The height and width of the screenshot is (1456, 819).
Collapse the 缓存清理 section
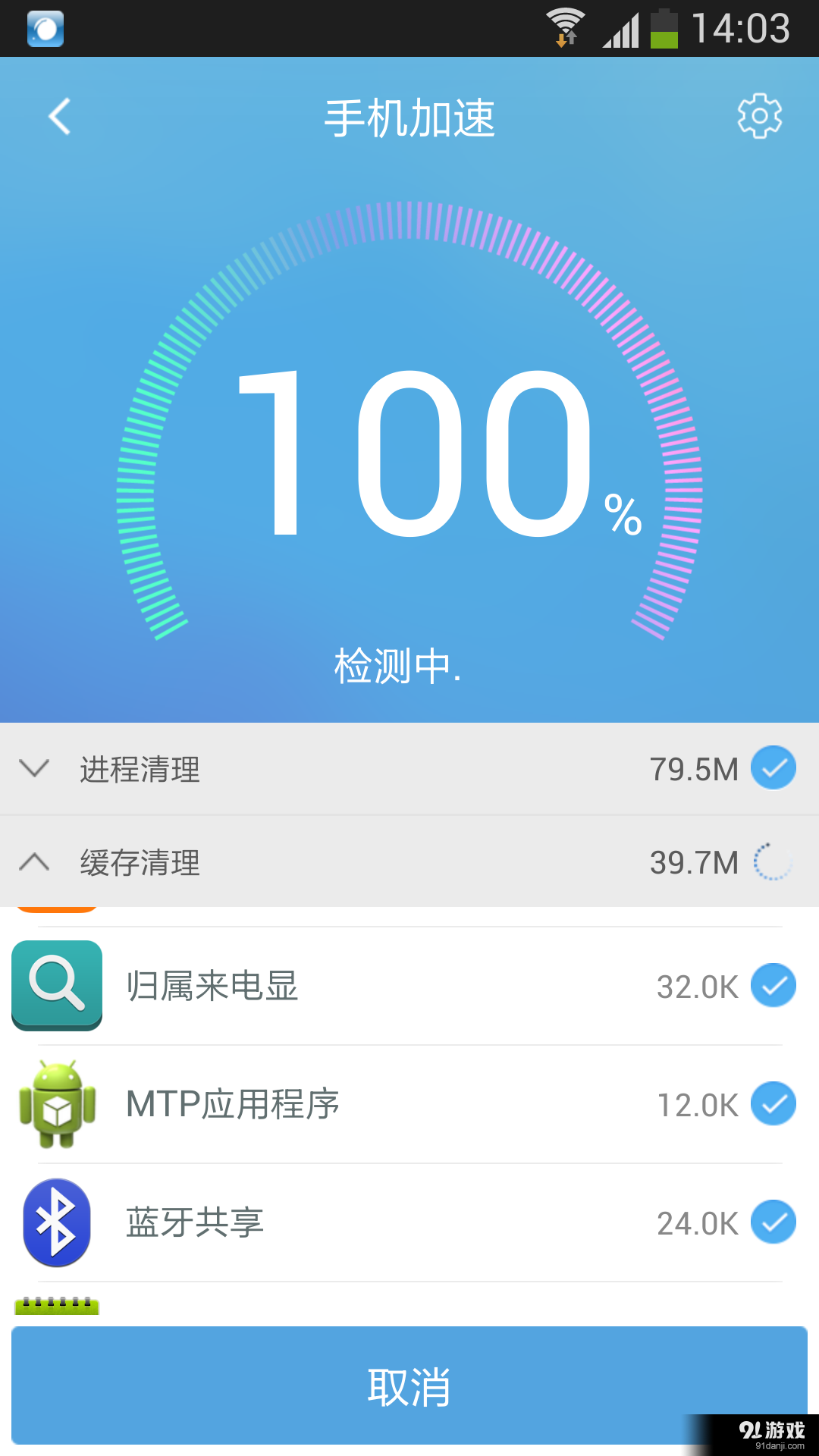coord(34,862)
